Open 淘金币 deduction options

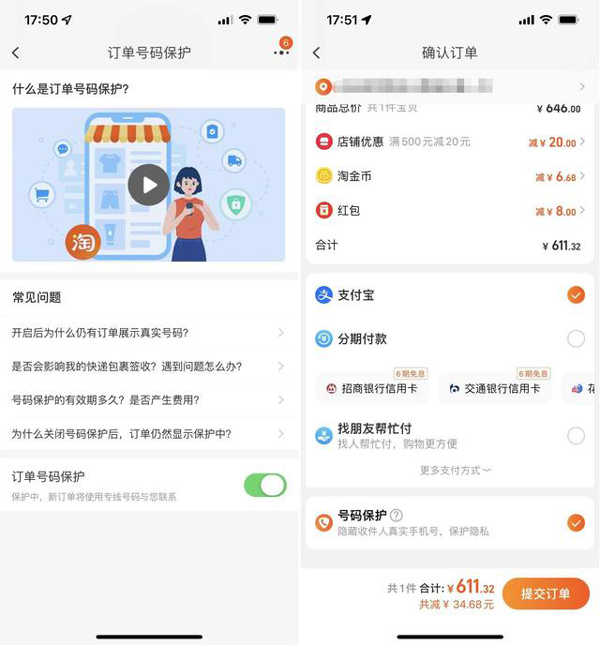(450, 176)
